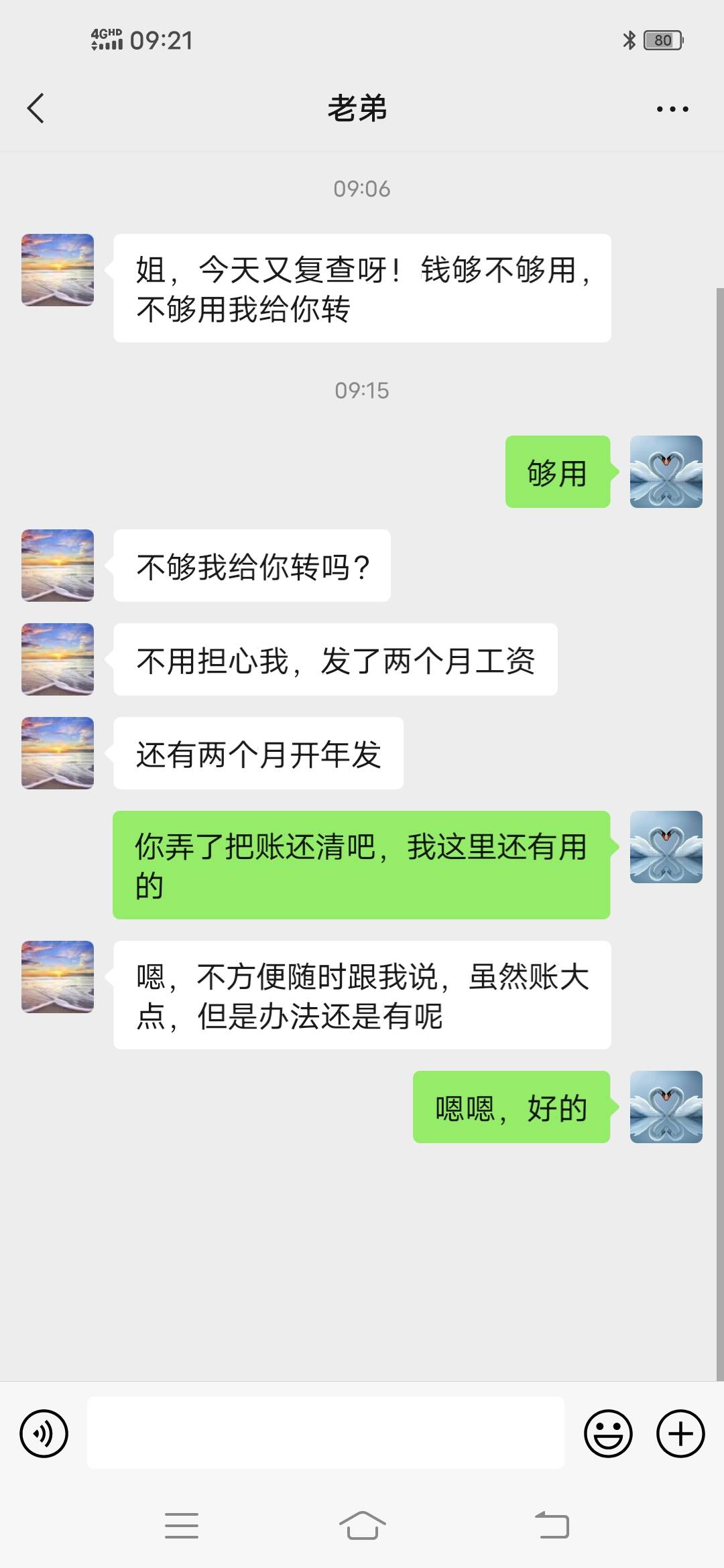The height and width of the screenshot is (1568, 724).
Task: Tap the back arrow to exit the chat
Action: (x=37, y=107)
